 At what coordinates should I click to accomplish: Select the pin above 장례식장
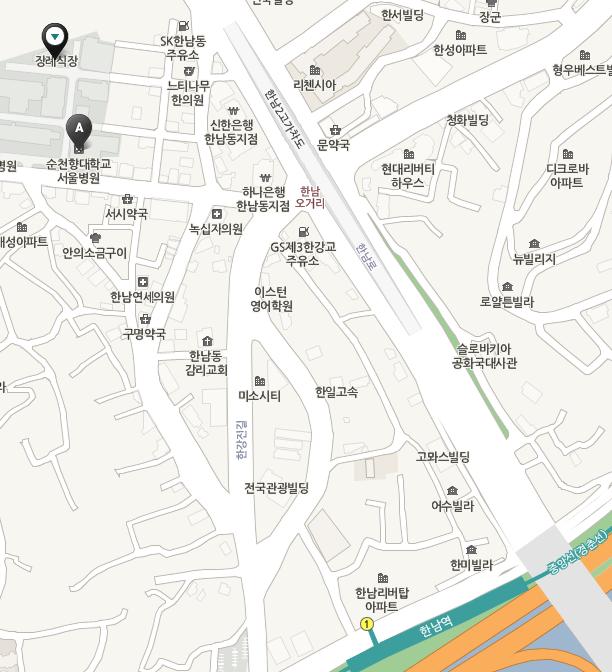pyautogui.click(x=55, y=39)
